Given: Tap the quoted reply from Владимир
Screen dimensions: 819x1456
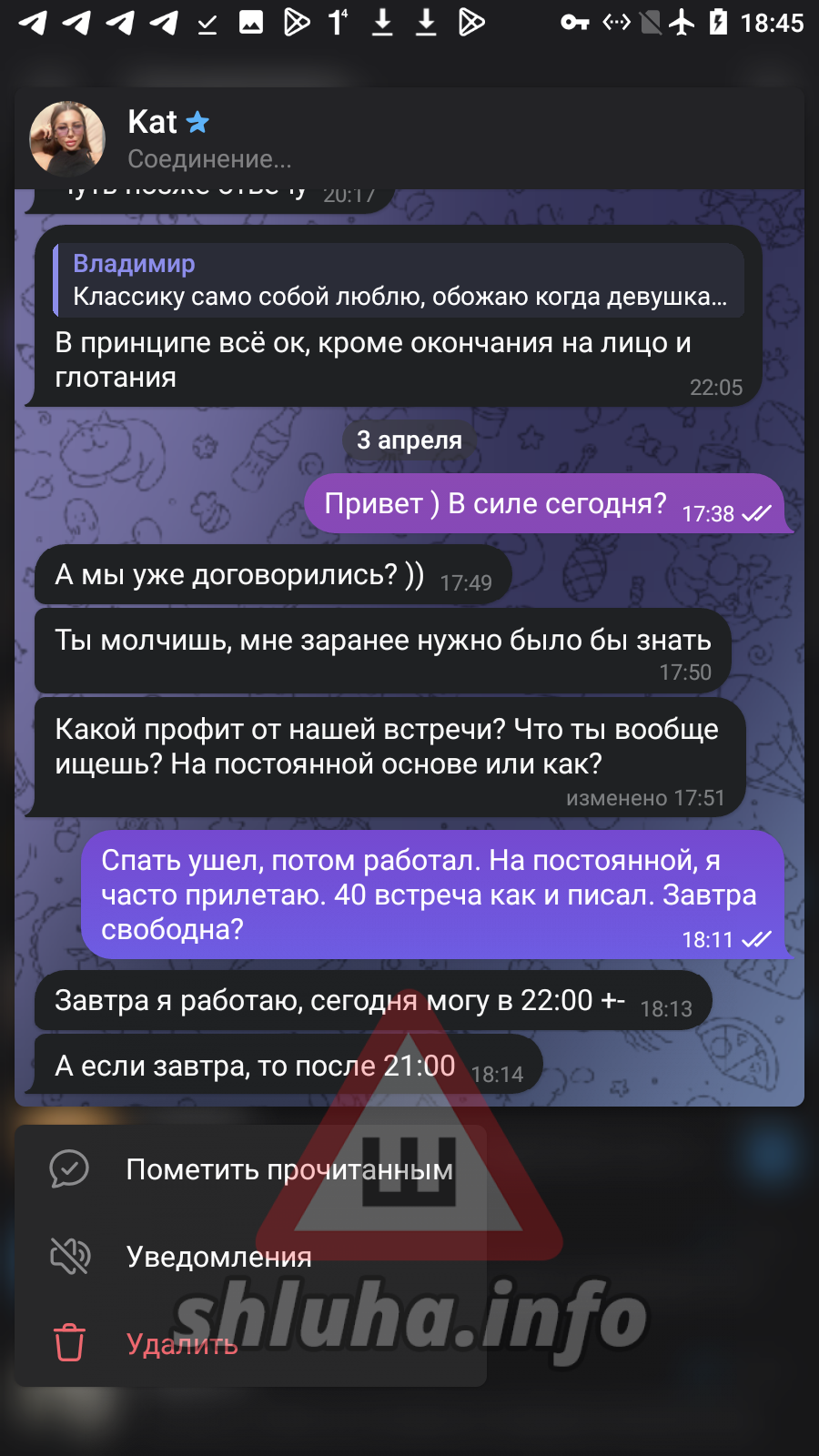Looking at the screenshot, I should pos(399,280).
